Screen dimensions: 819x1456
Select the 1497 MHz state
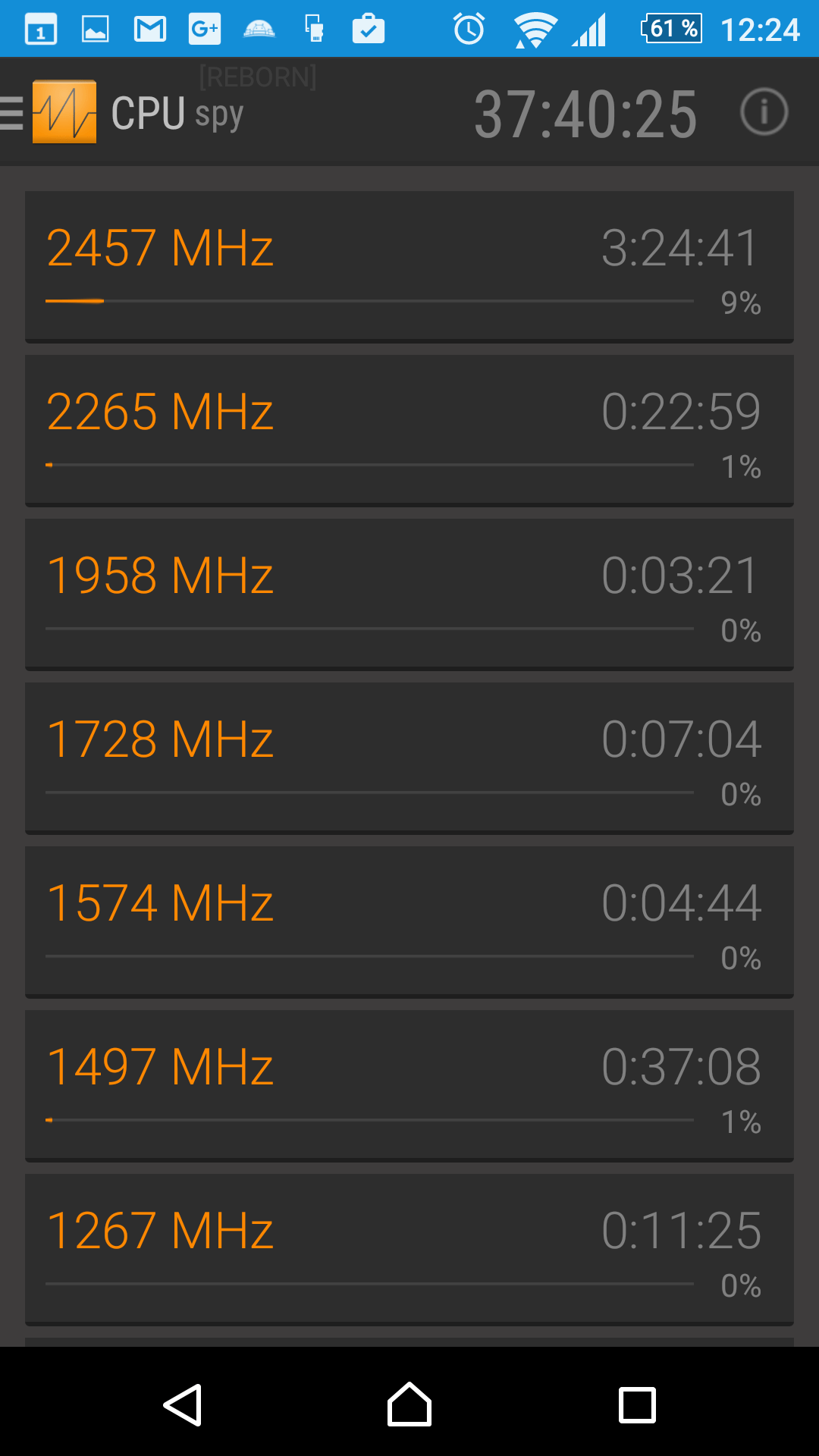[409, 1086]
